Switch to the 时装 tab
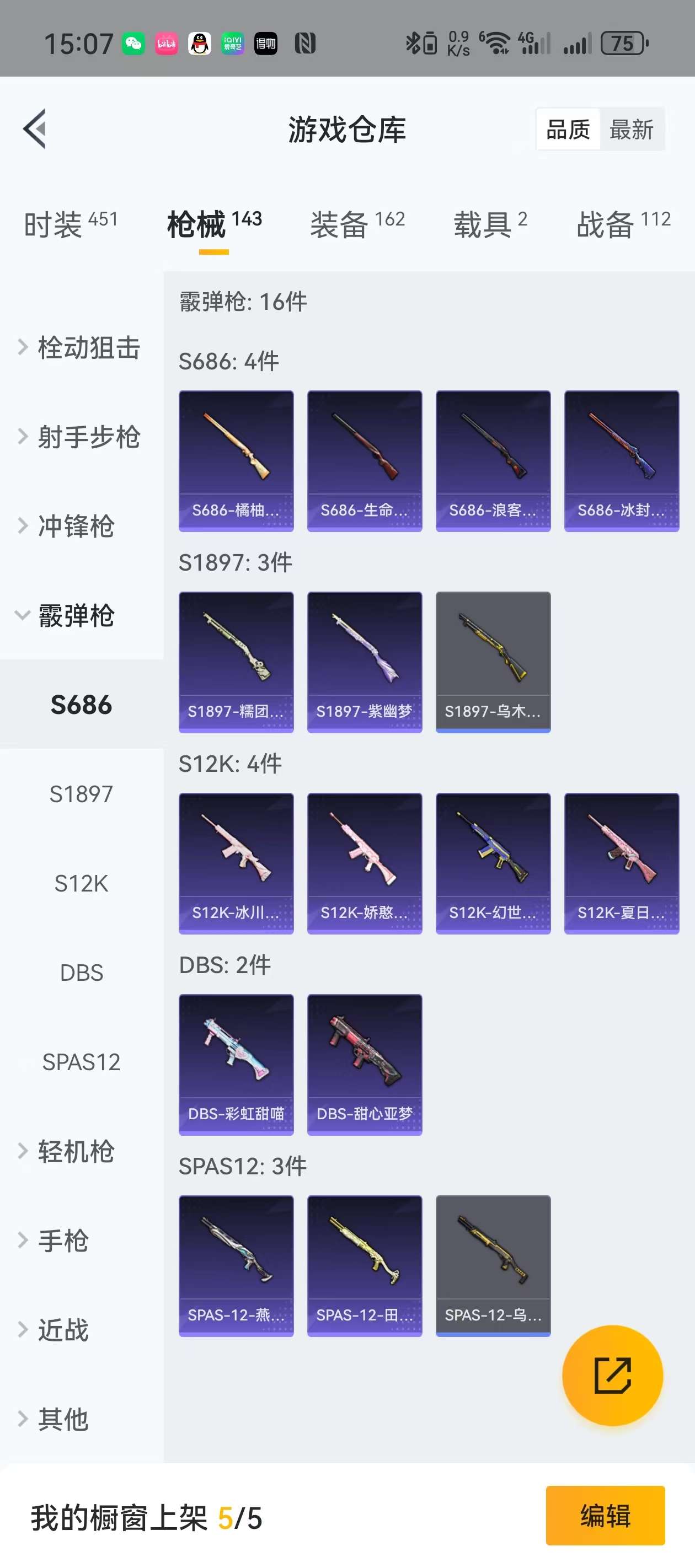Screen dimensions: 695x1568 (x=70, y=224)
